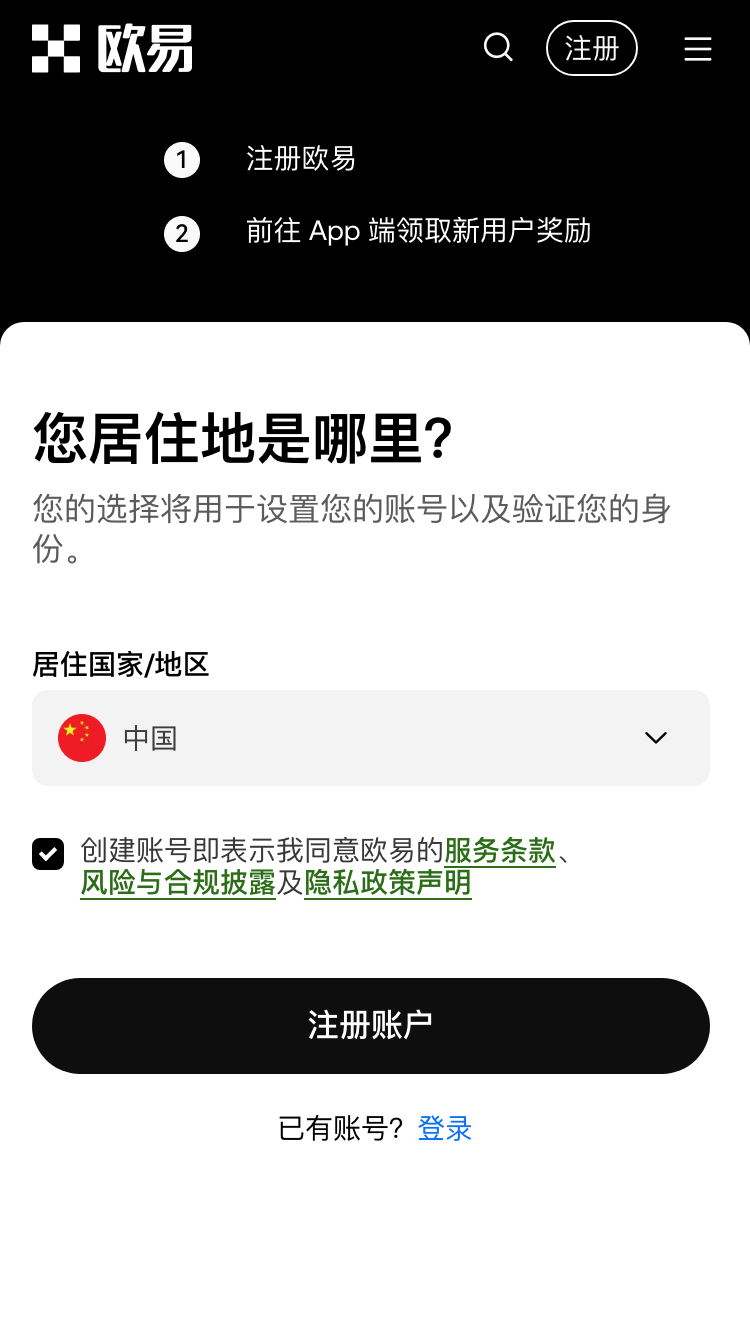This screenshot has width=750, height=1334.
Task: View the 隐私政策声明 link
Action: pyautogui.click(x=387, y=884)
